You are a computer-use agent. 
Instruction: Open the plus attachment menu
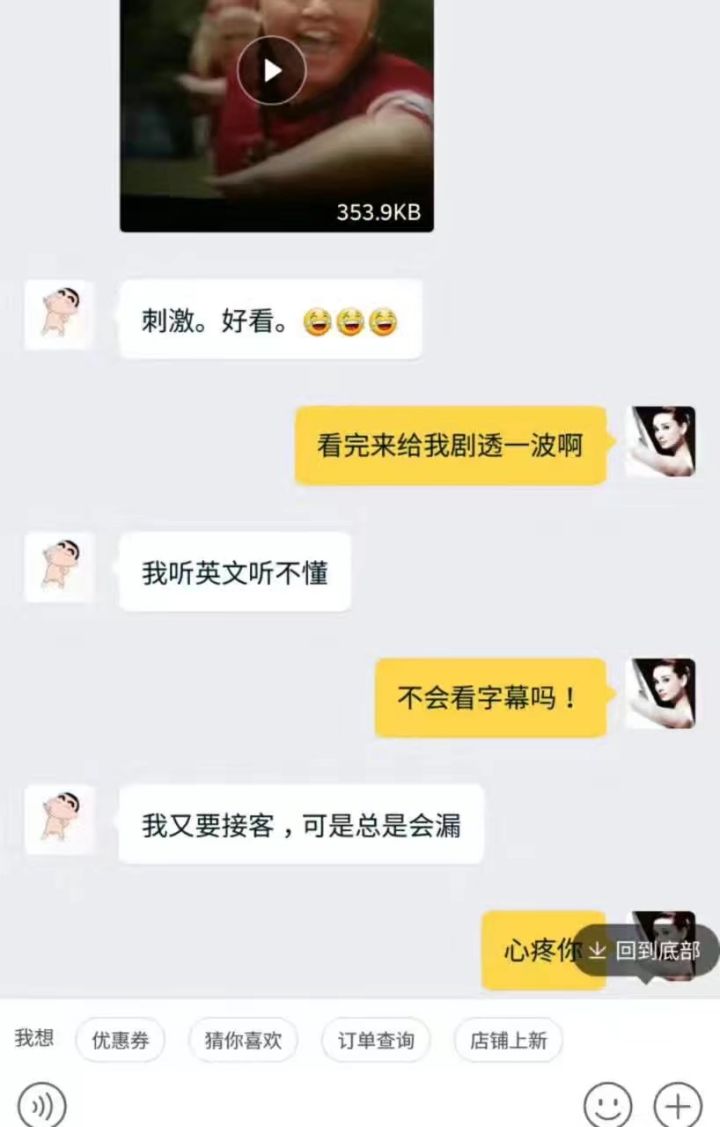point(678,1105)
